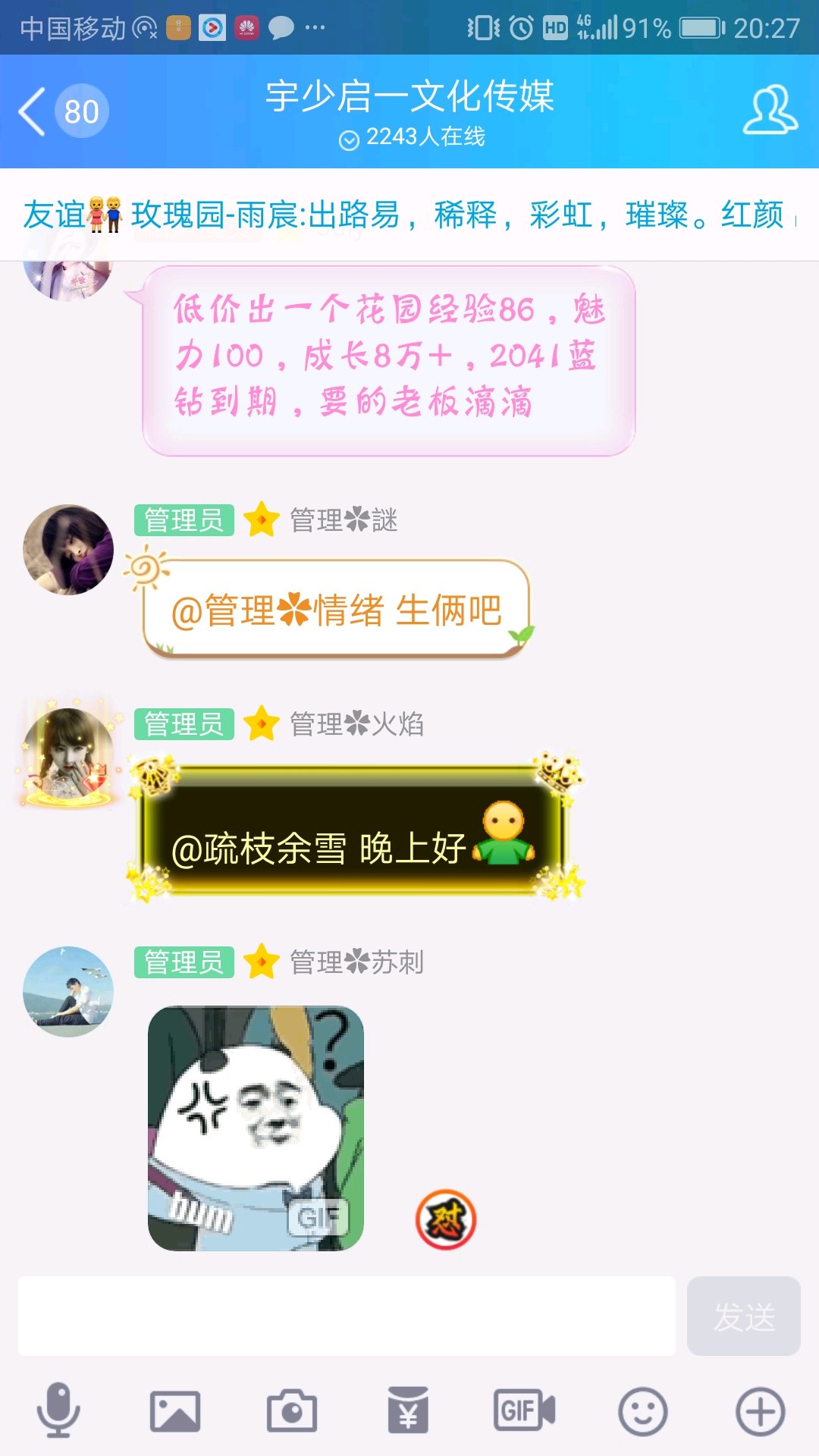Open the panda GIF sent by 管理❀苏刺
This screenshot has height=1456, width=819.
[x=256, y=1128]
